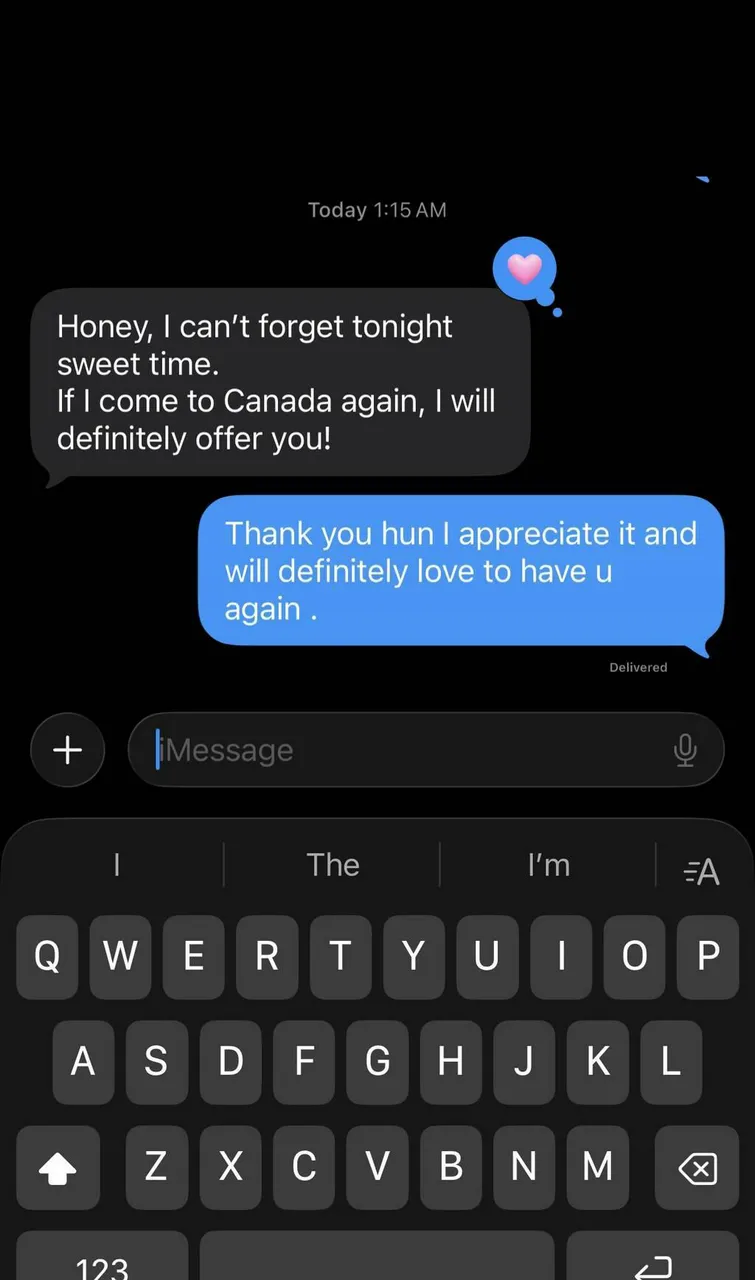Start dictation with the microphone icon

[685, 750]
